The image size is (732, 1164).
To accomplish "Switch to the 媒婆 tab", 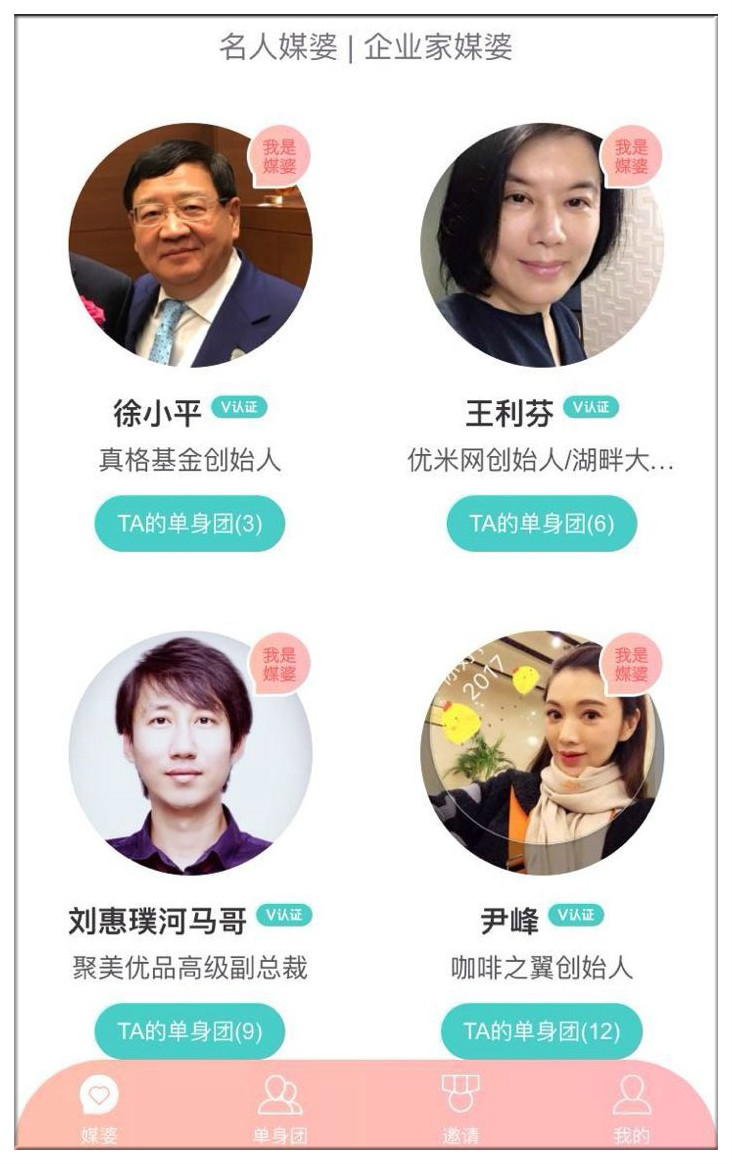I will coord(98,1108).
